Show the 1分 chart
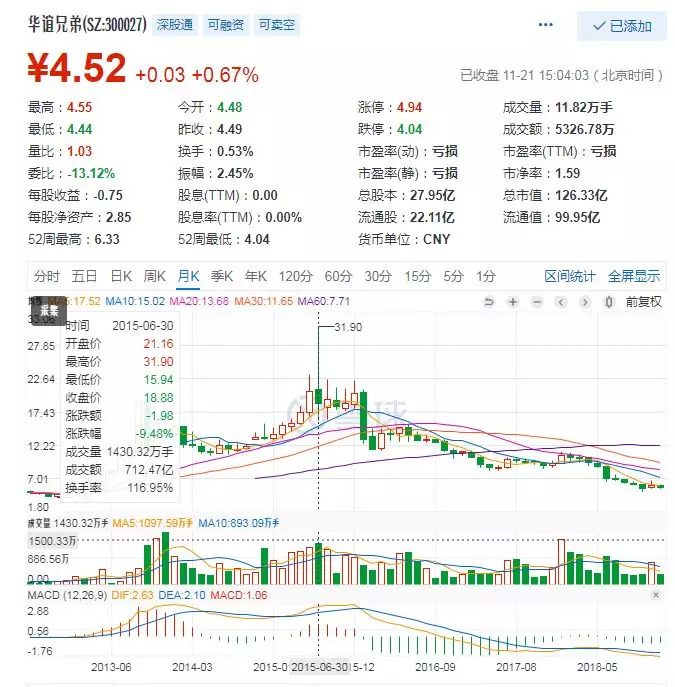The image size is (675, 687). 486,276
